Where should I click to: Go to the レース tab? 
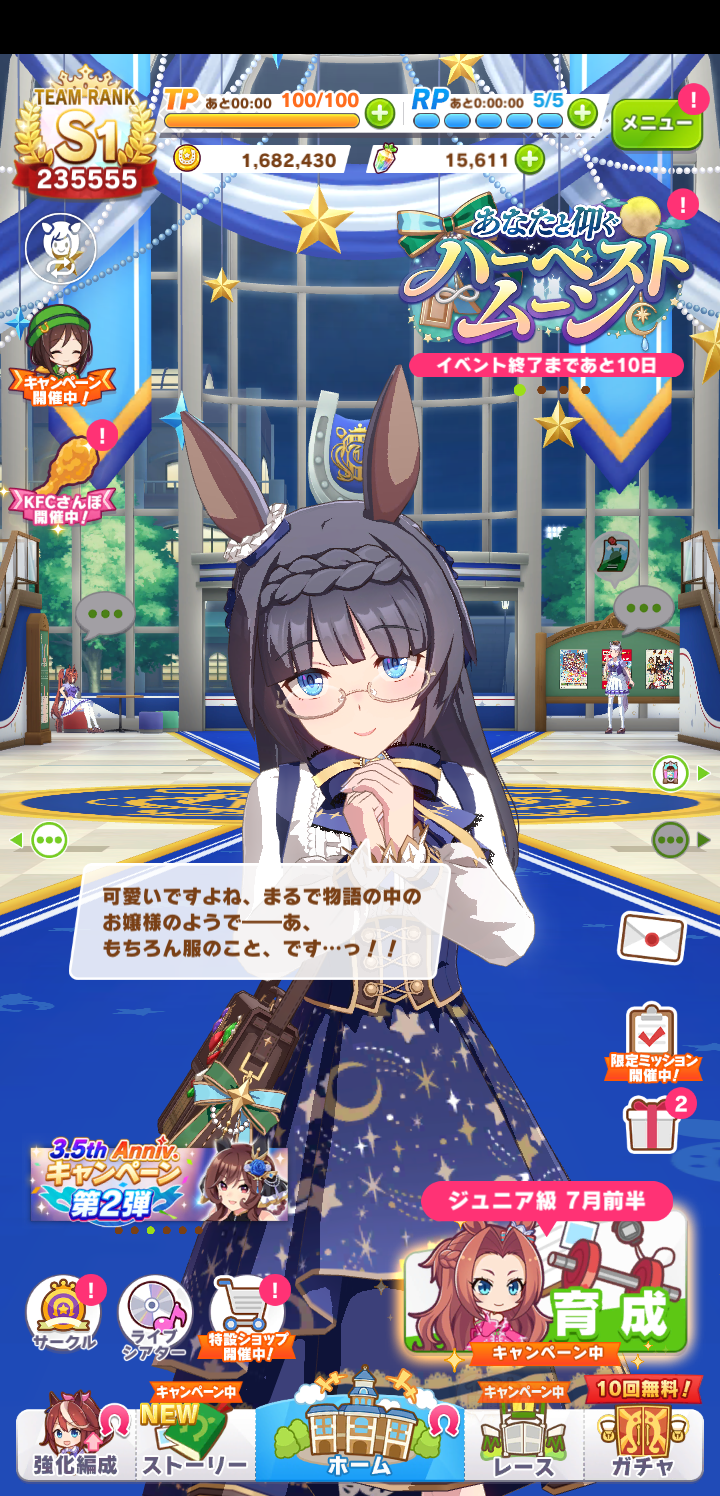[x=524, y=1441]
